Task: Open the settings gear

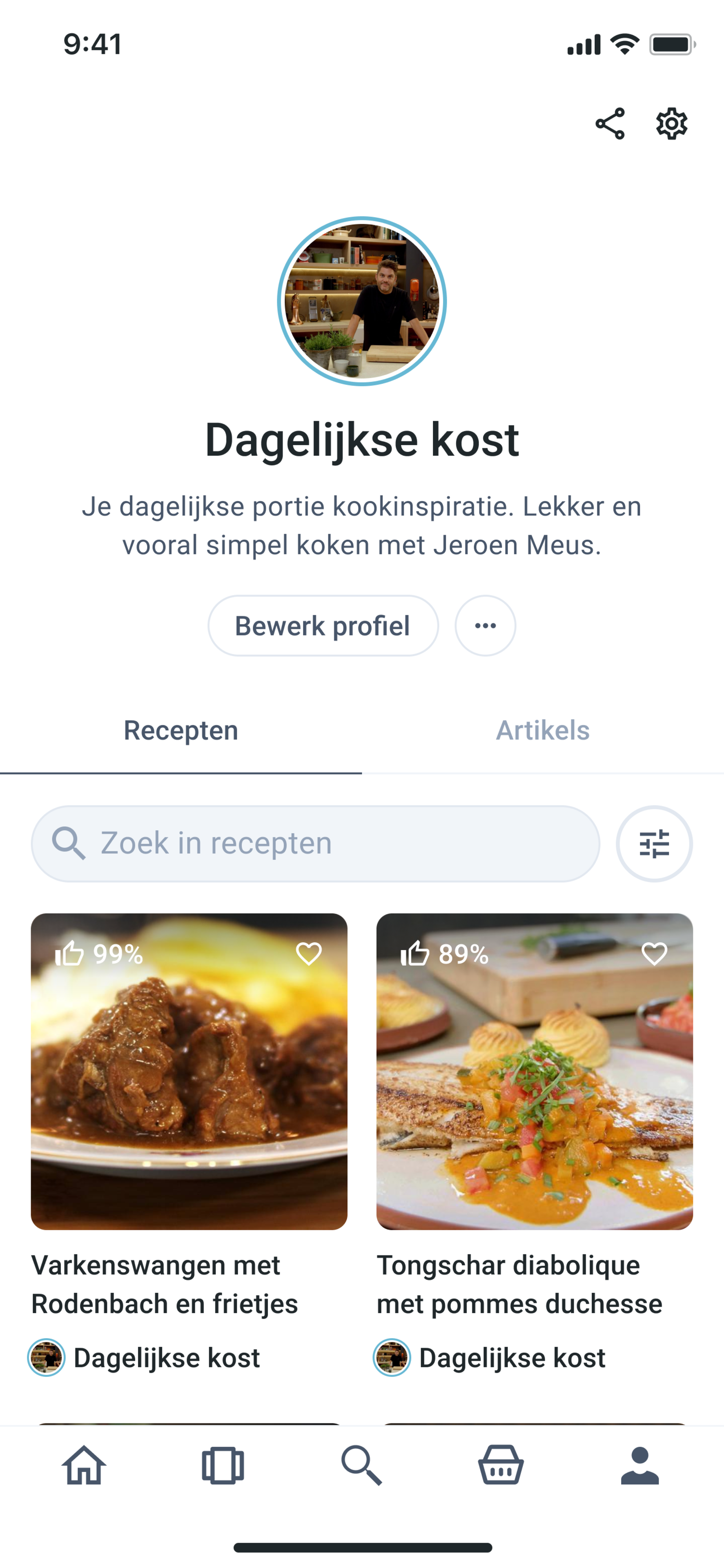Action: point(671,124)
